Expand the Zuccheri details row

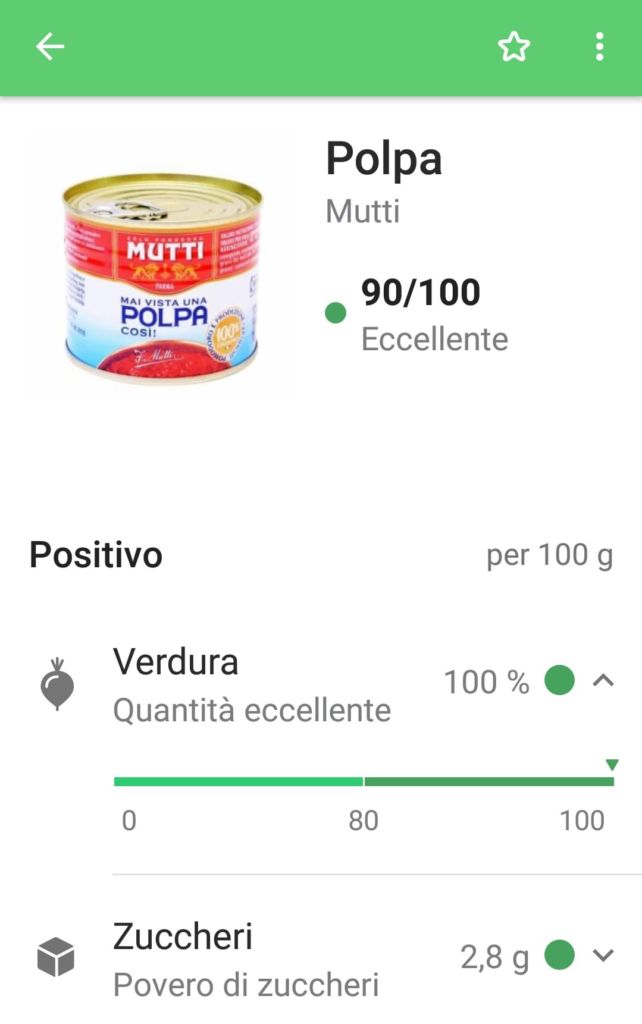pyautogui.click(x=603, y=956)
